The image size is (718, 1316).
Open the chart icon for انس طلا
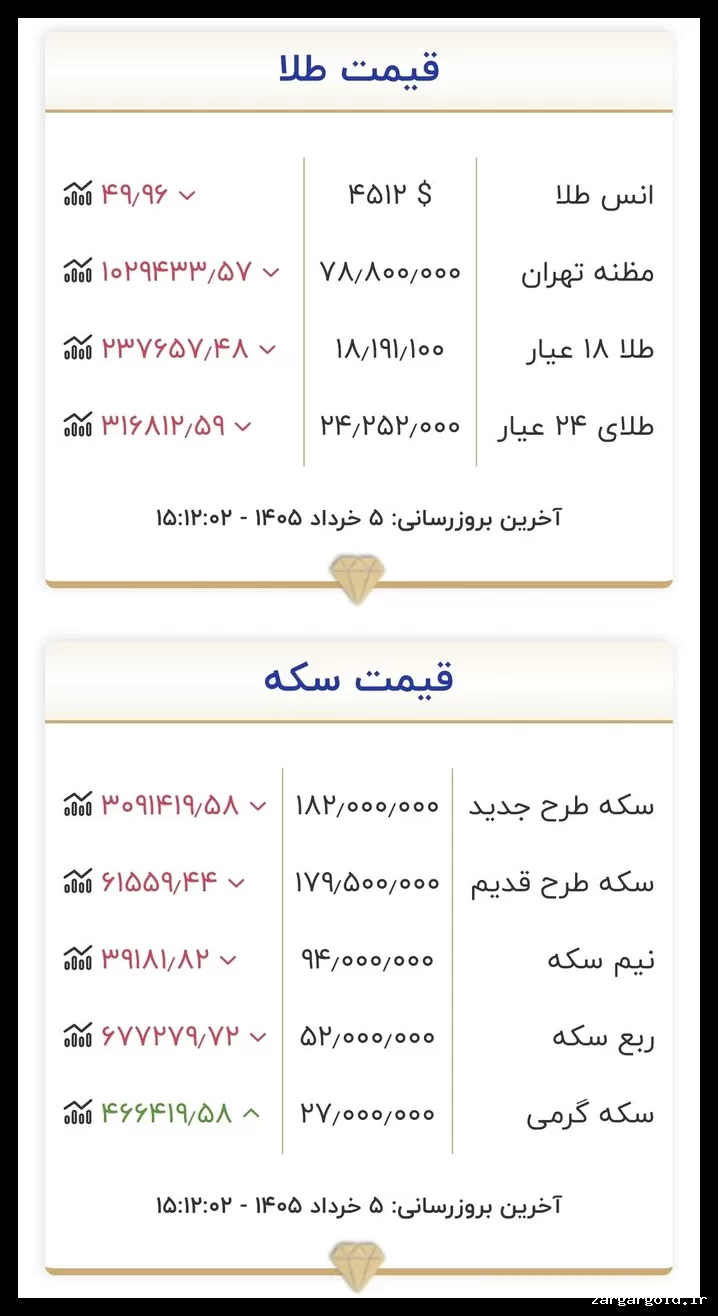[x=78, y=194]
